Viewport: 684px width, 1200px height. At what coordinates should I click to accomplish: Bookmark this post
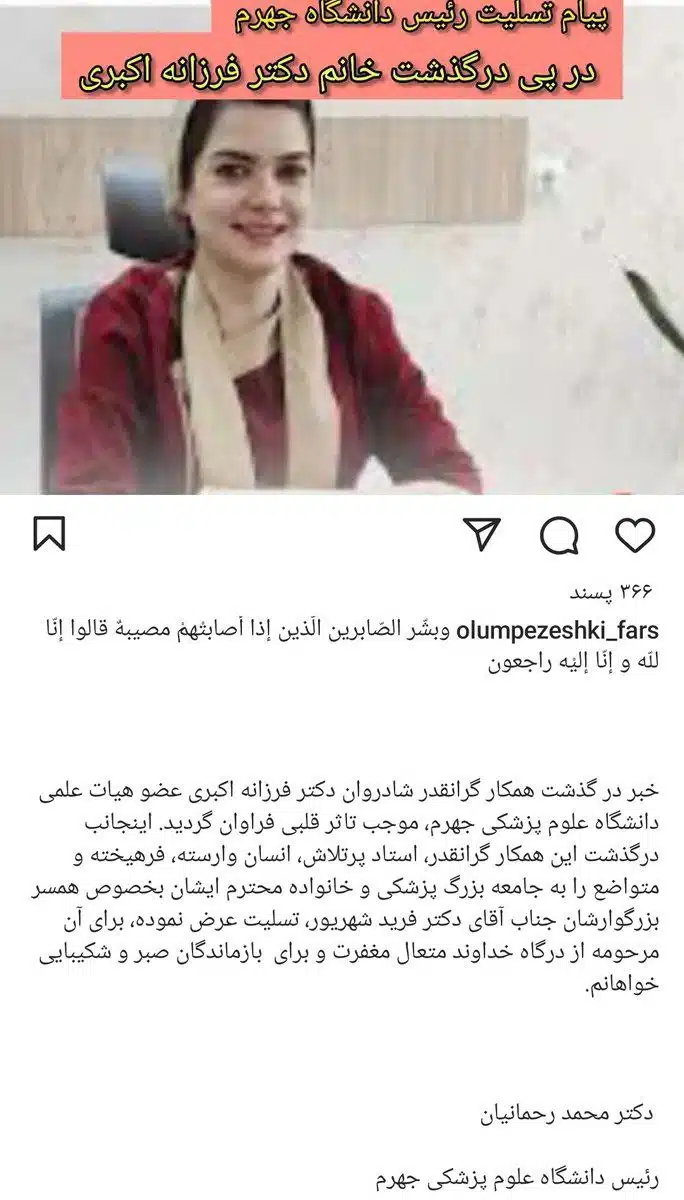coord(49,534)
